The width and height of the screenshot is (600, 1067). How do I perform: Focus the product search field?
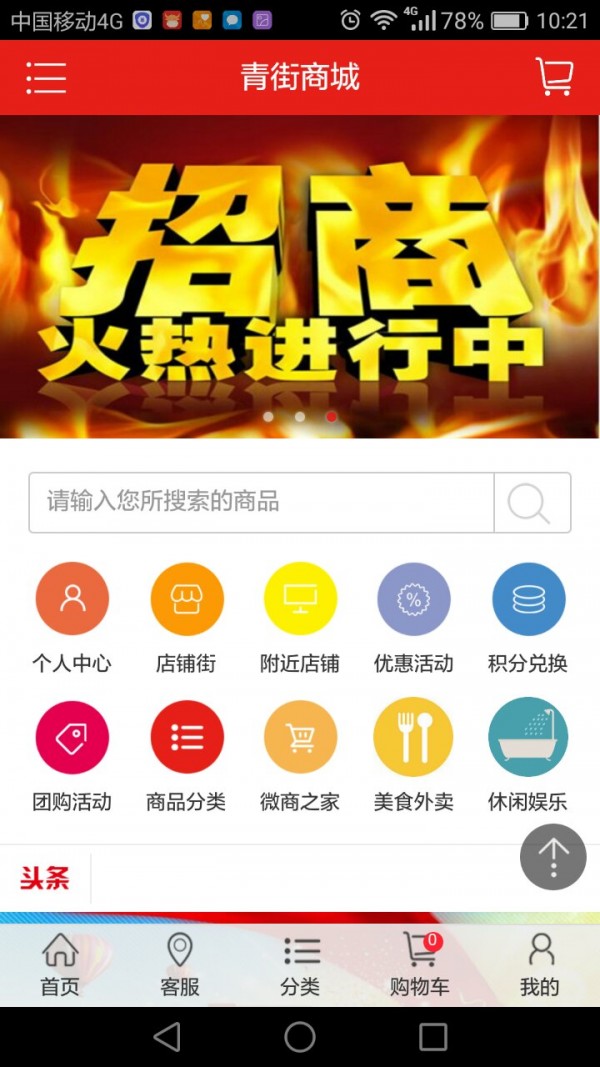(x=262, y=502)
